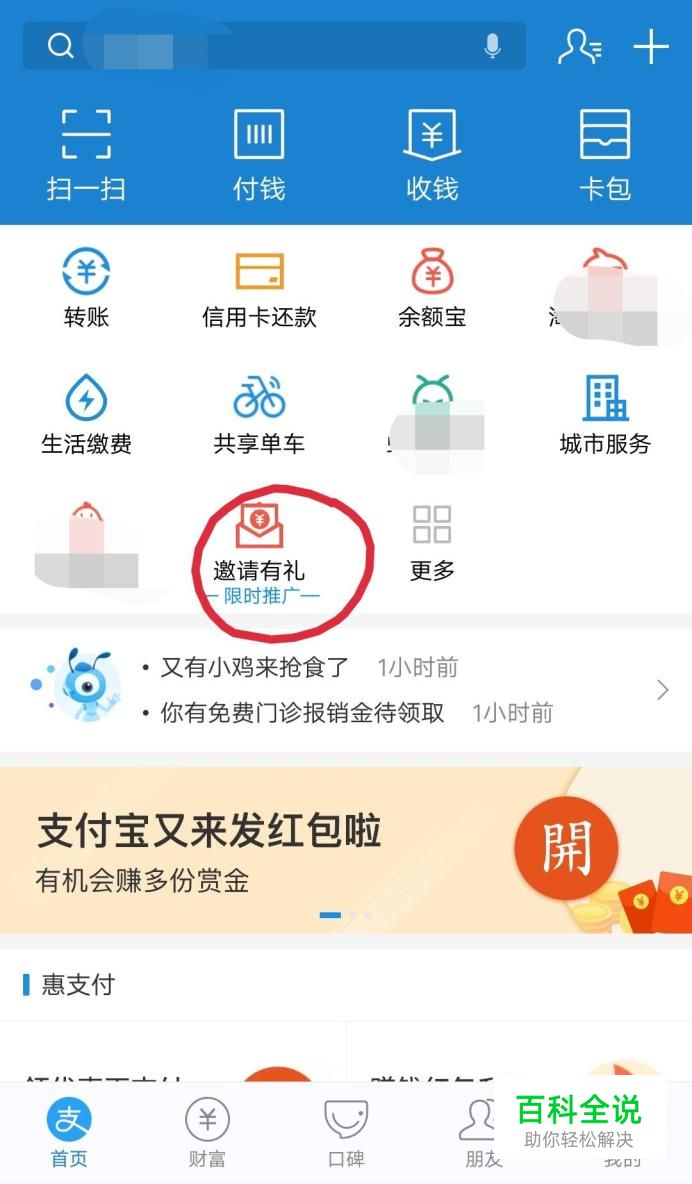Open 余额宝
The image size is (692, 1184).
point(432,289)
